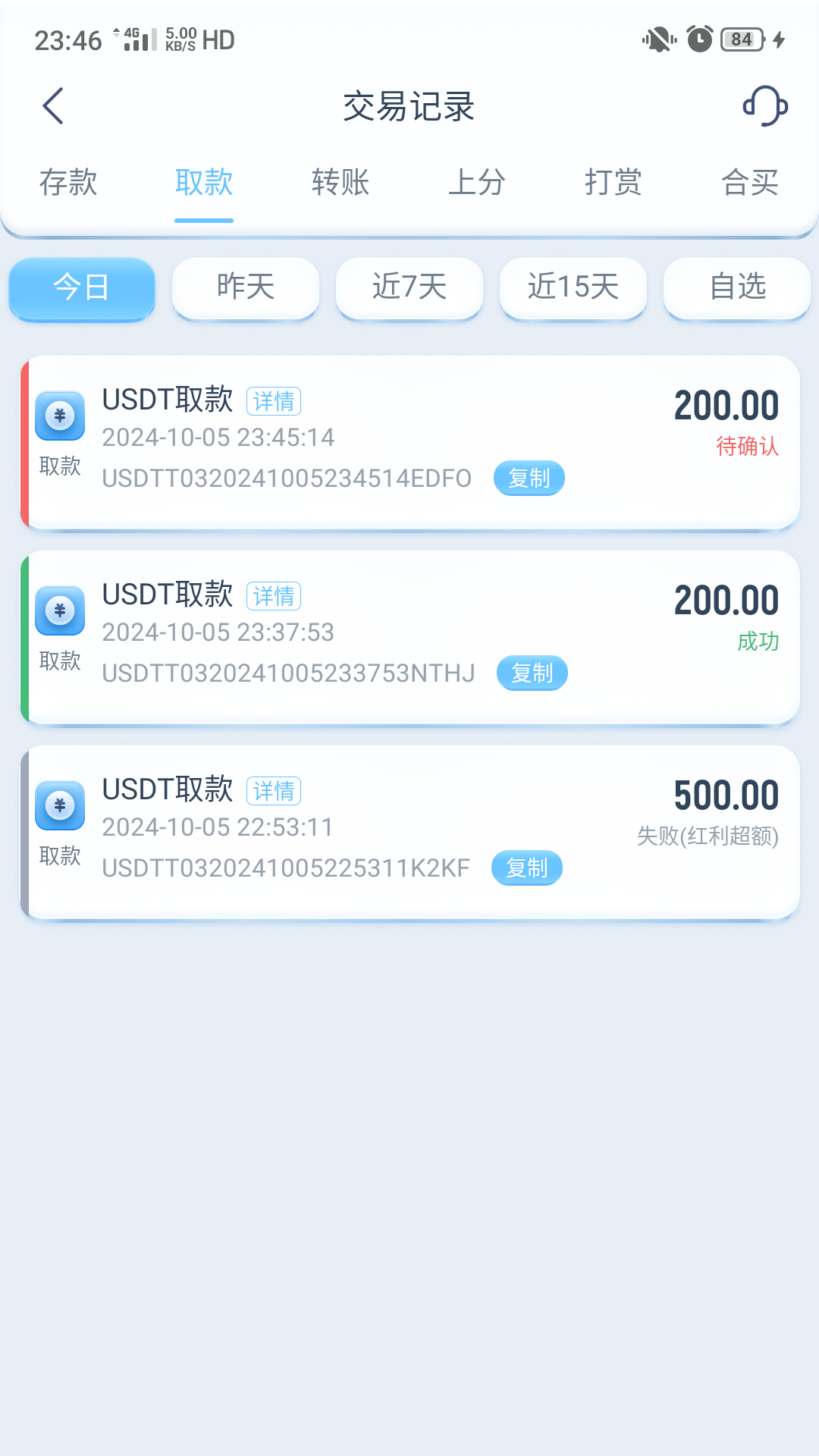Switch to the 存款 tab

68,183
